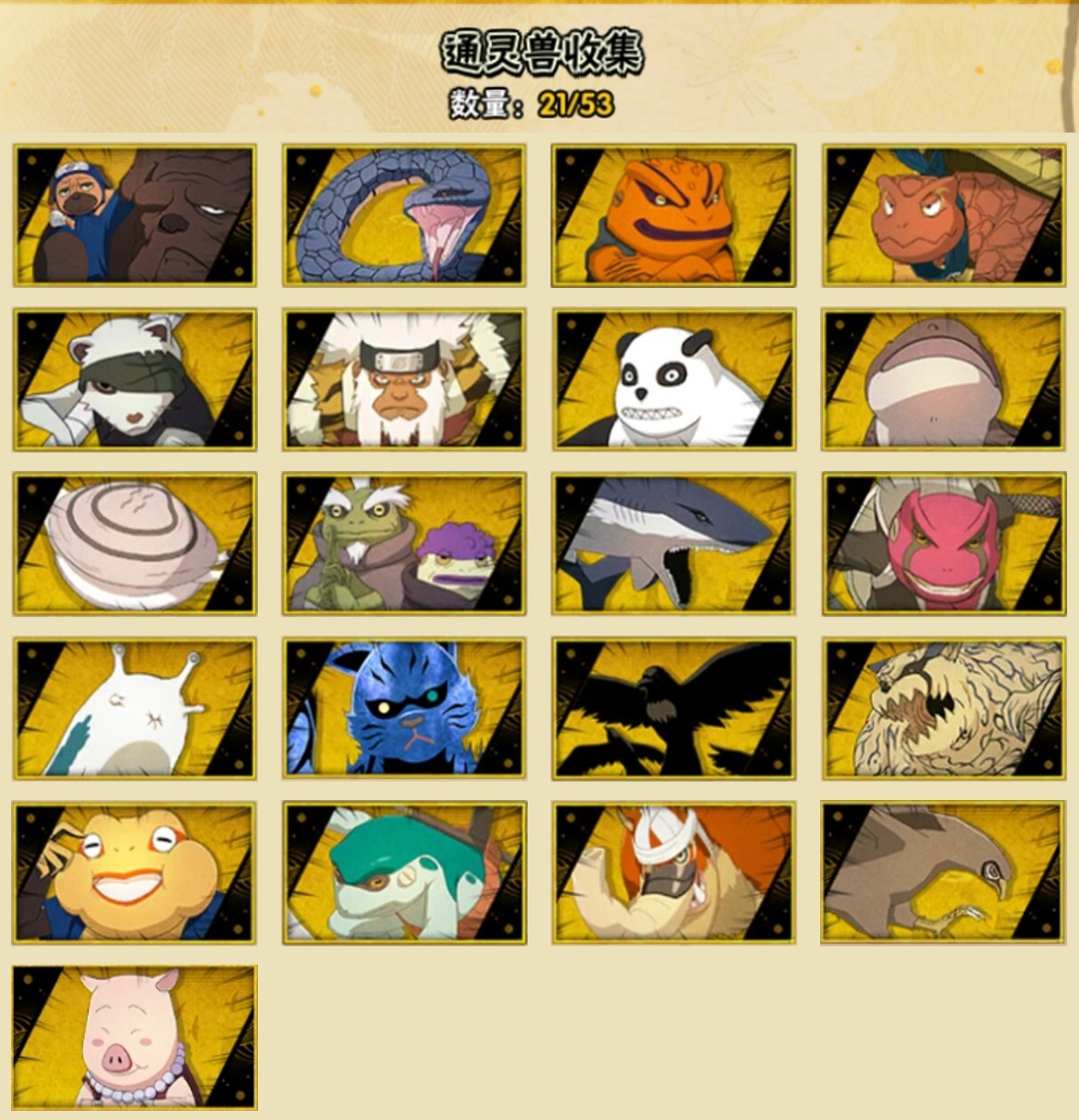Open the giant clam summon card
Viewport: 1079px width, 1120px height.
pyautogui.click(x=134, y=544)
